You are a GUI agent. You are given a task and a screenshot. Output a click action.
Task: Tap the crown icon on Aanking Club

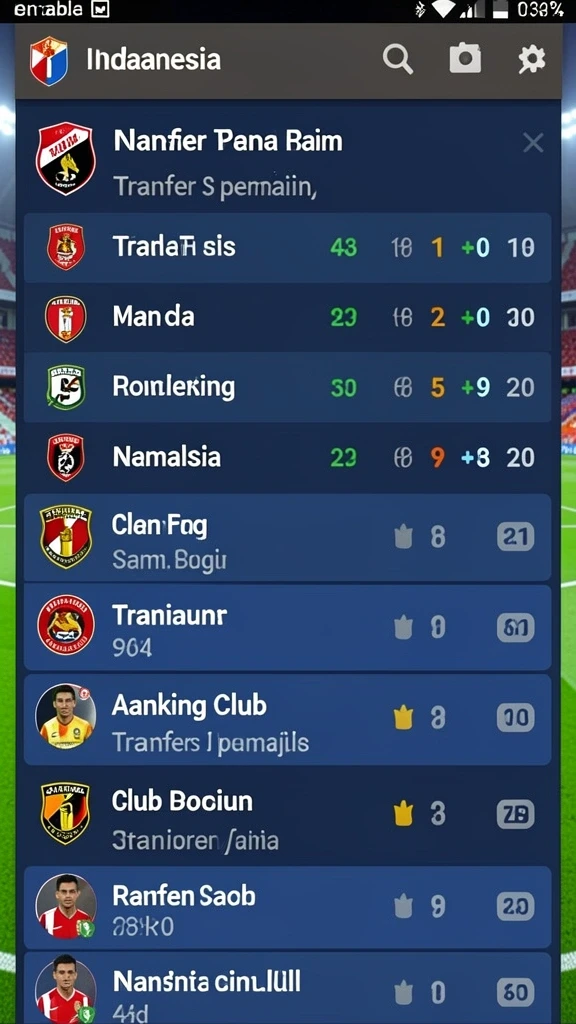click(404, 718)
